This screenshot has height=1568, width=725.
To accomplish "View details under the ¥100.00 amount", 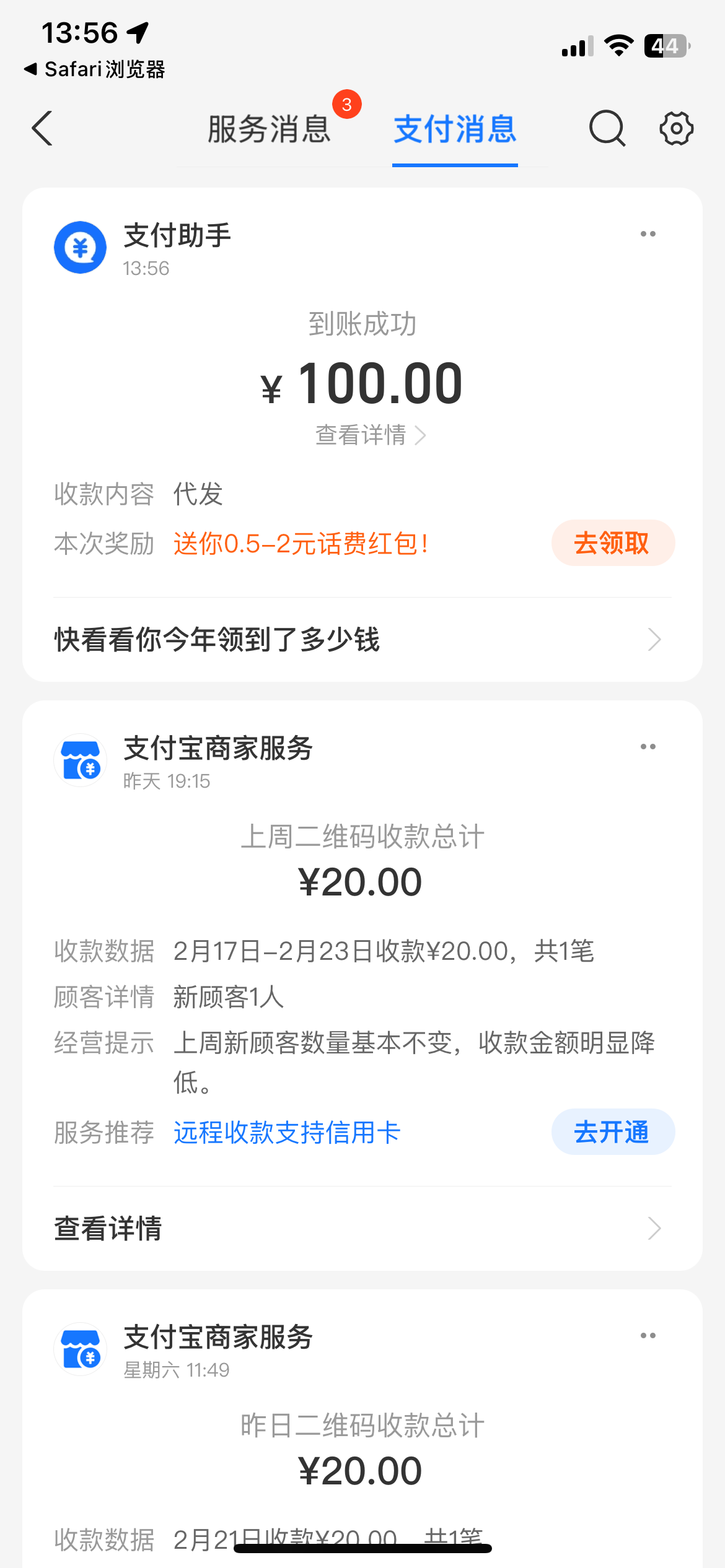I will click(370, 435).
